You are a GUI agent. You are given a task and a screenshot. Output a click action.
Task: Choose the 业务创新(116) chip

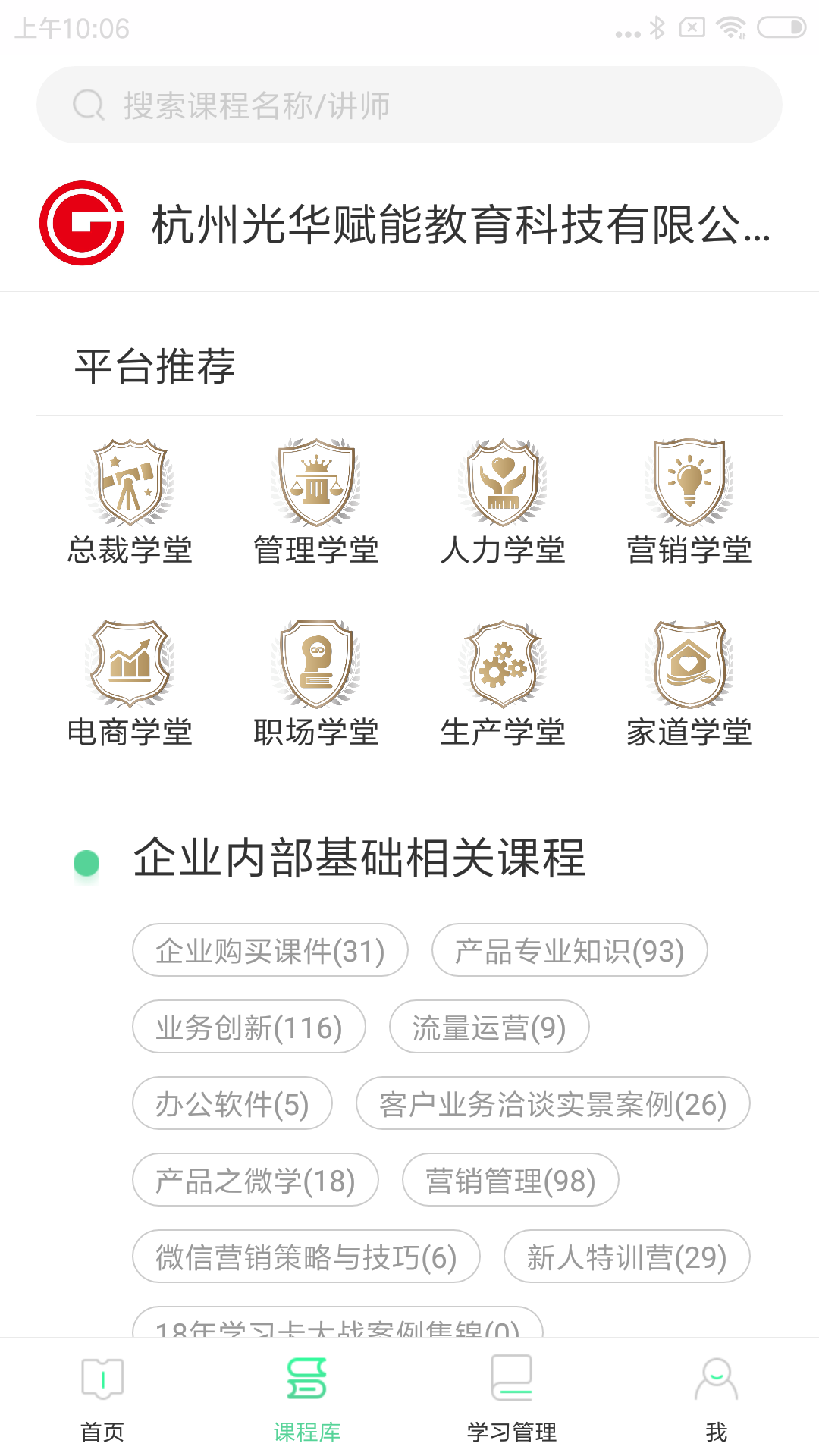point(249,1027)
